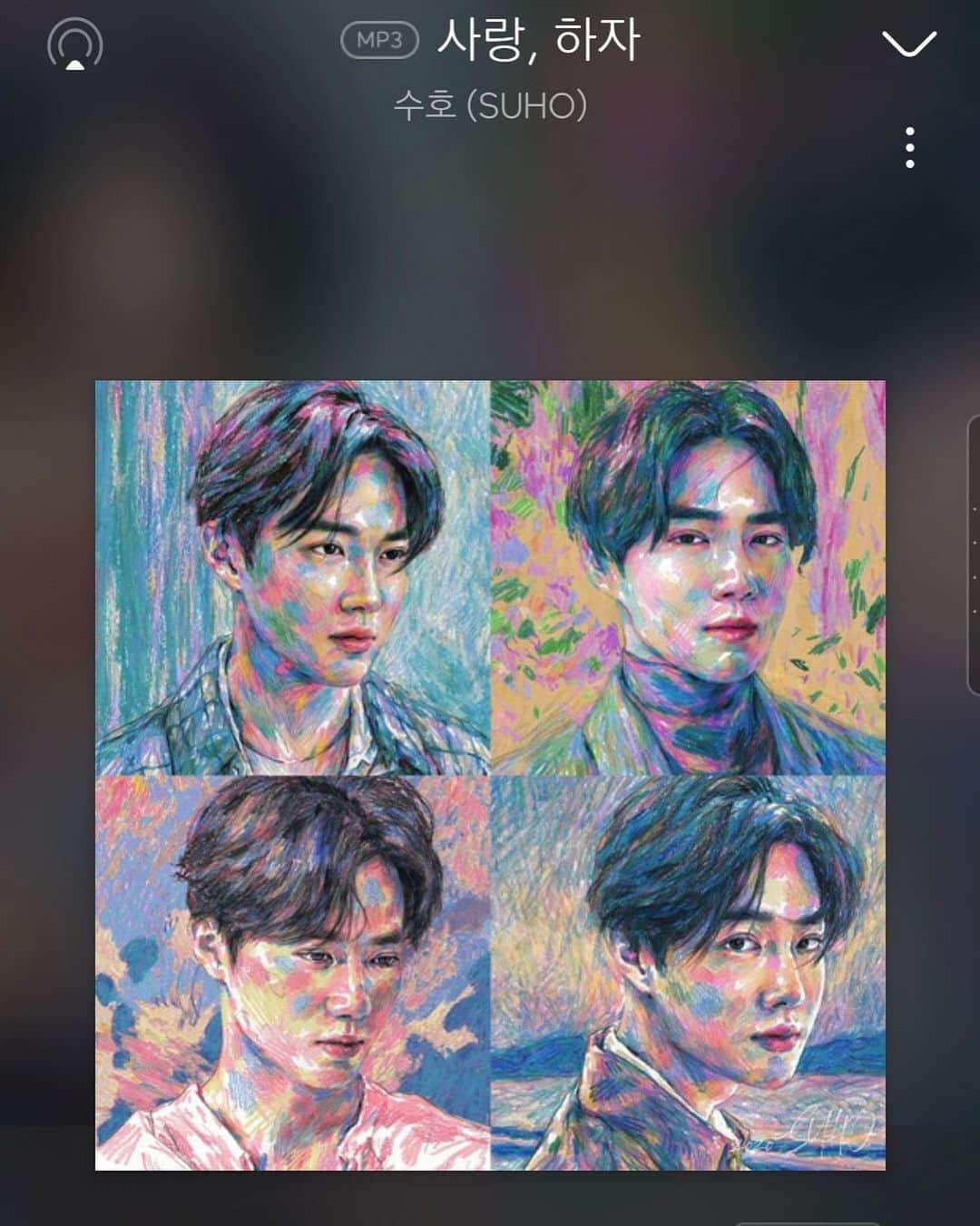Collapse the player with the down chevron

(908, 44)
